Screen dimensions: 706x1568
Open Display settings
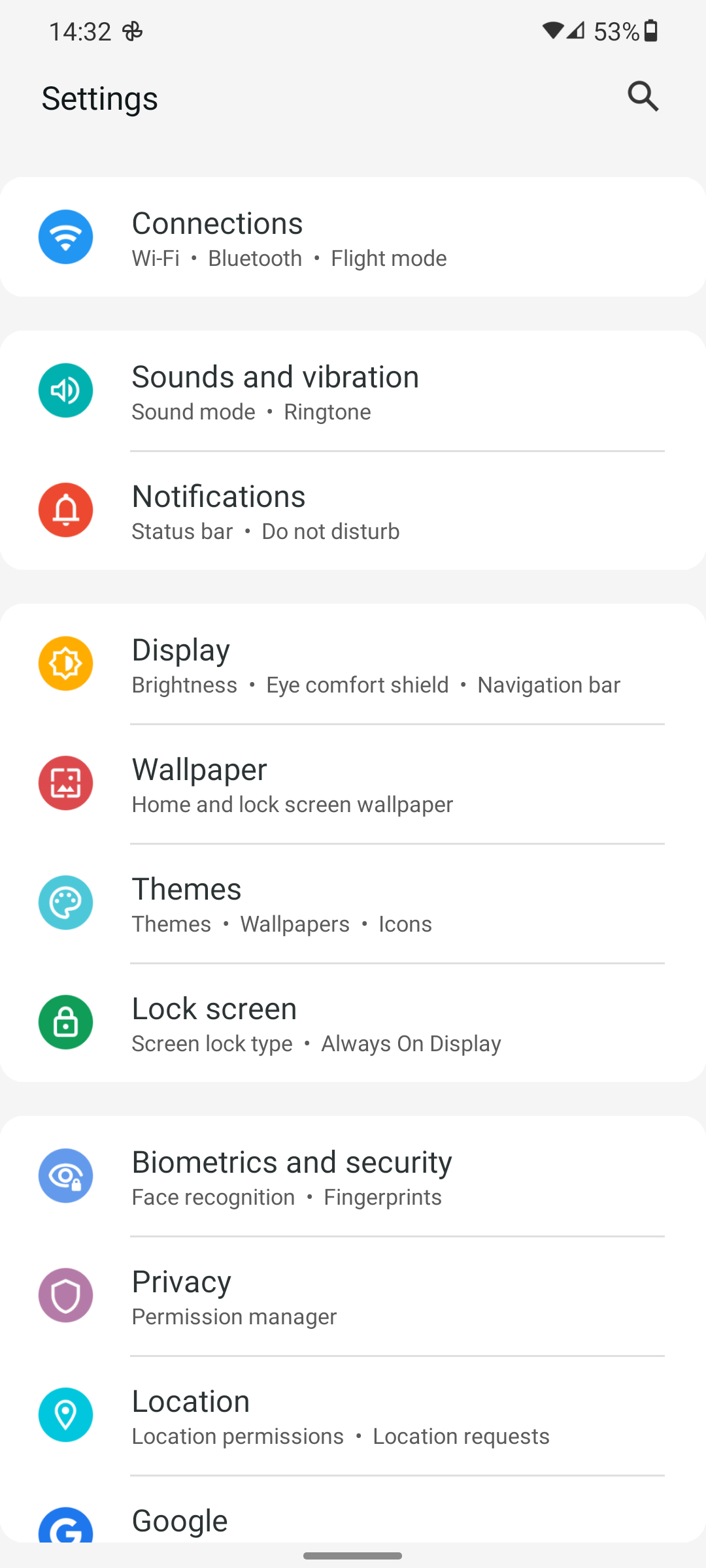click(353, 663)
